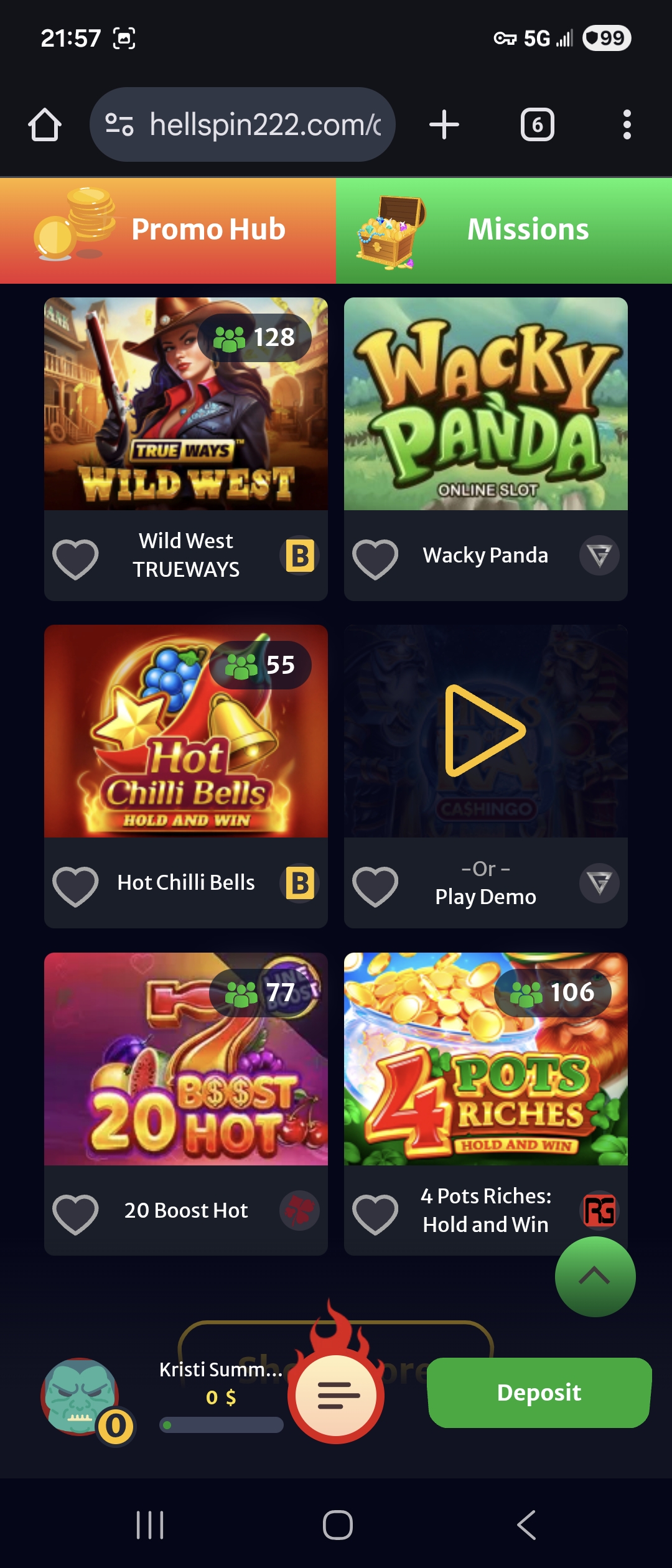Tap the green Deposit button
The image size is (672, 1568).
tap(539, 1393)
